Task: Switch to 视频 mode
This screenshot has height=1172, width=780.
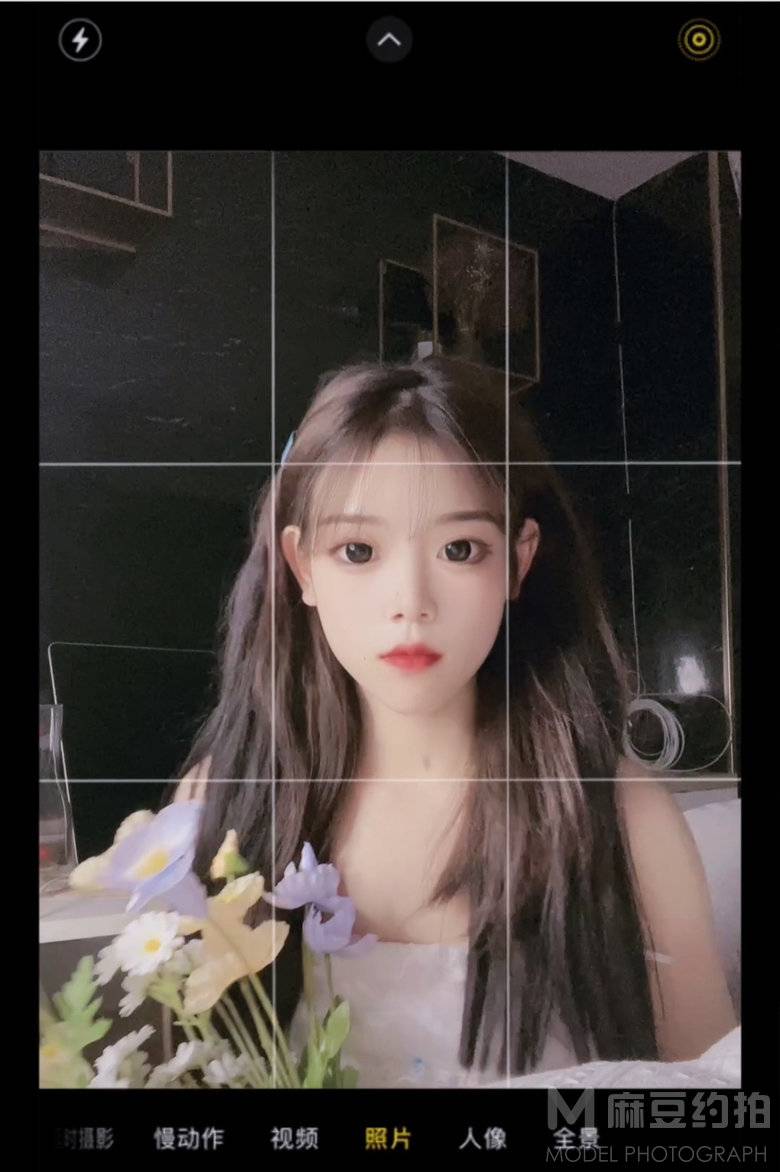Action: (x=294, y=1138)
